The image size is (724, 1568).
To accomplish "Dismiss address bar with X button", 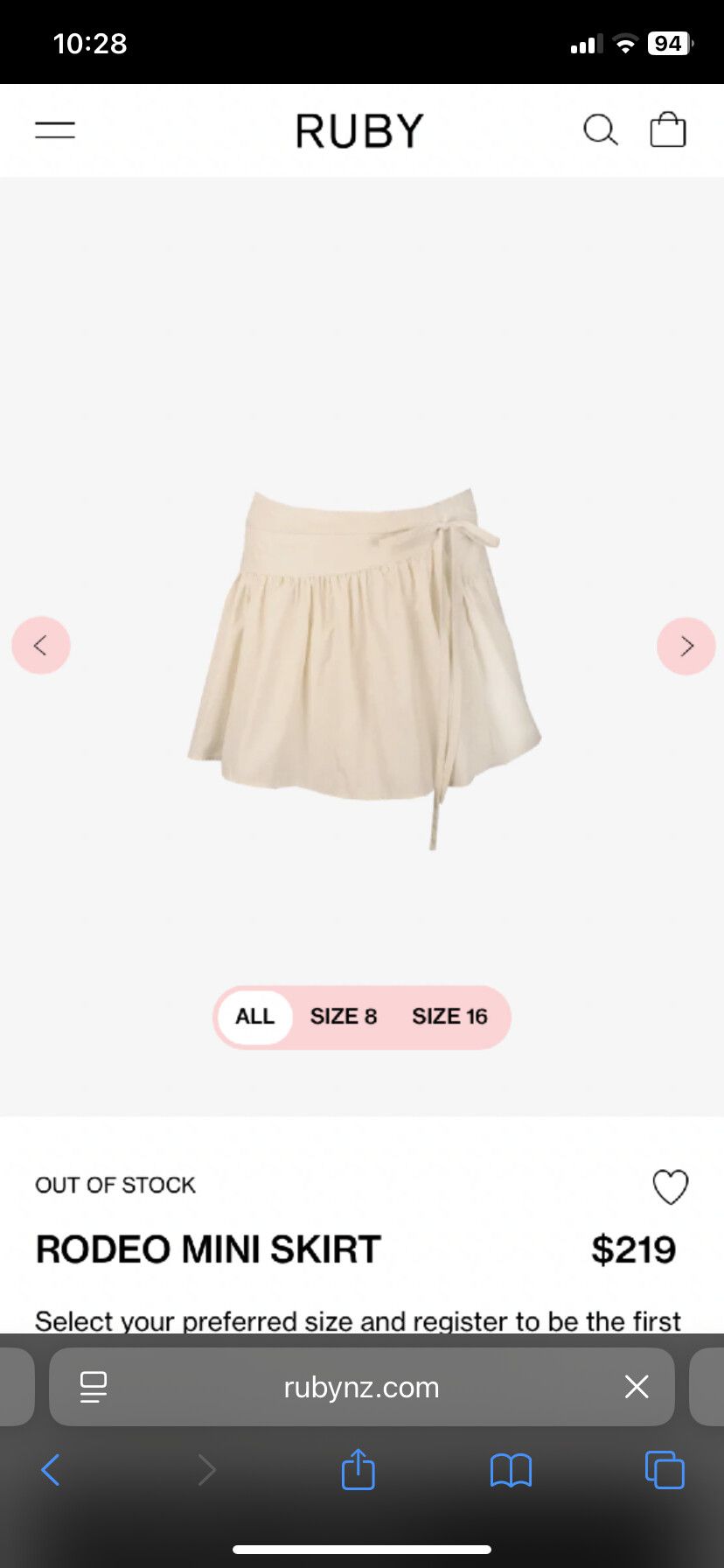I will coord(636,1387).
